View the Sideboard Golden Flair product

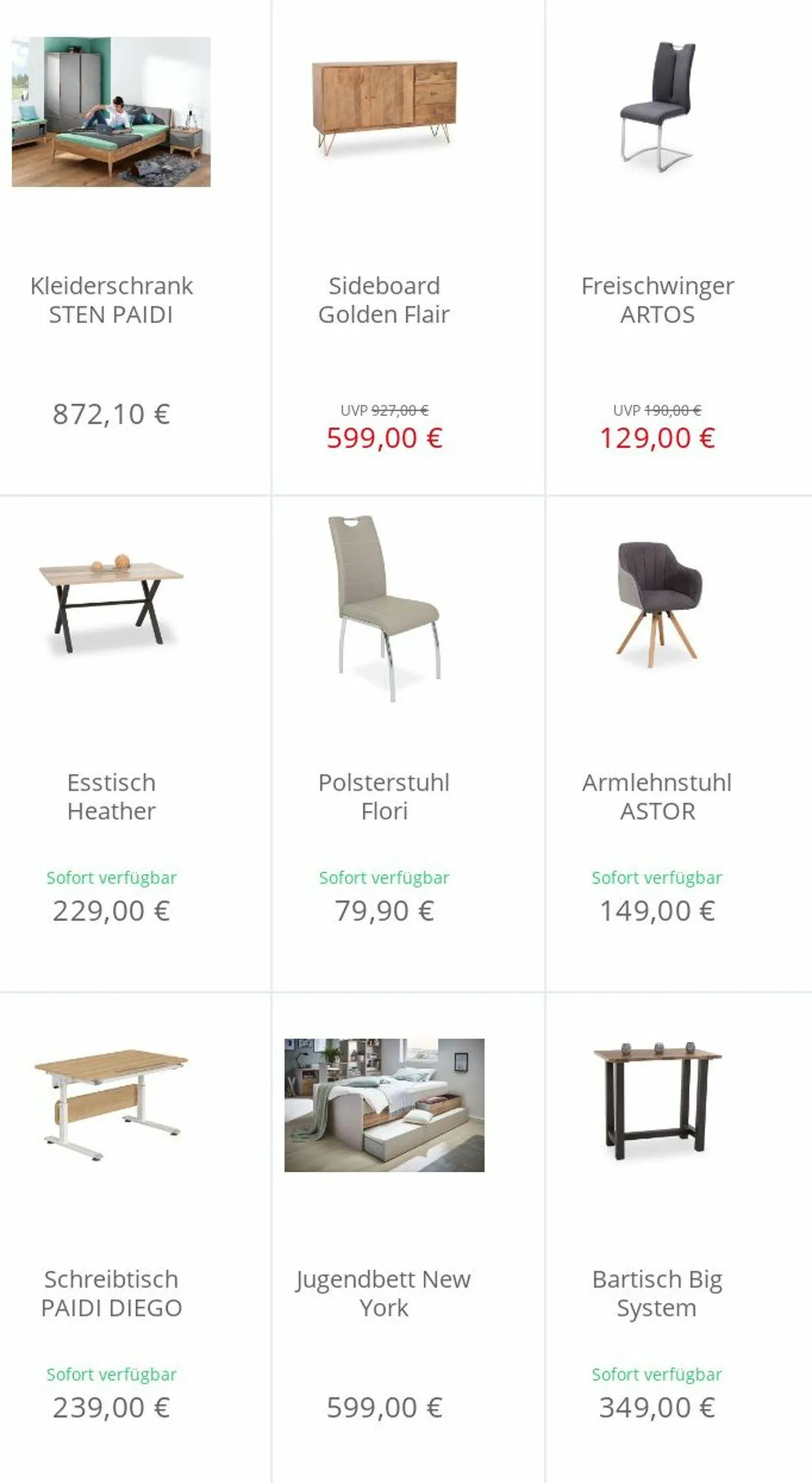click(x=384, y=300)
